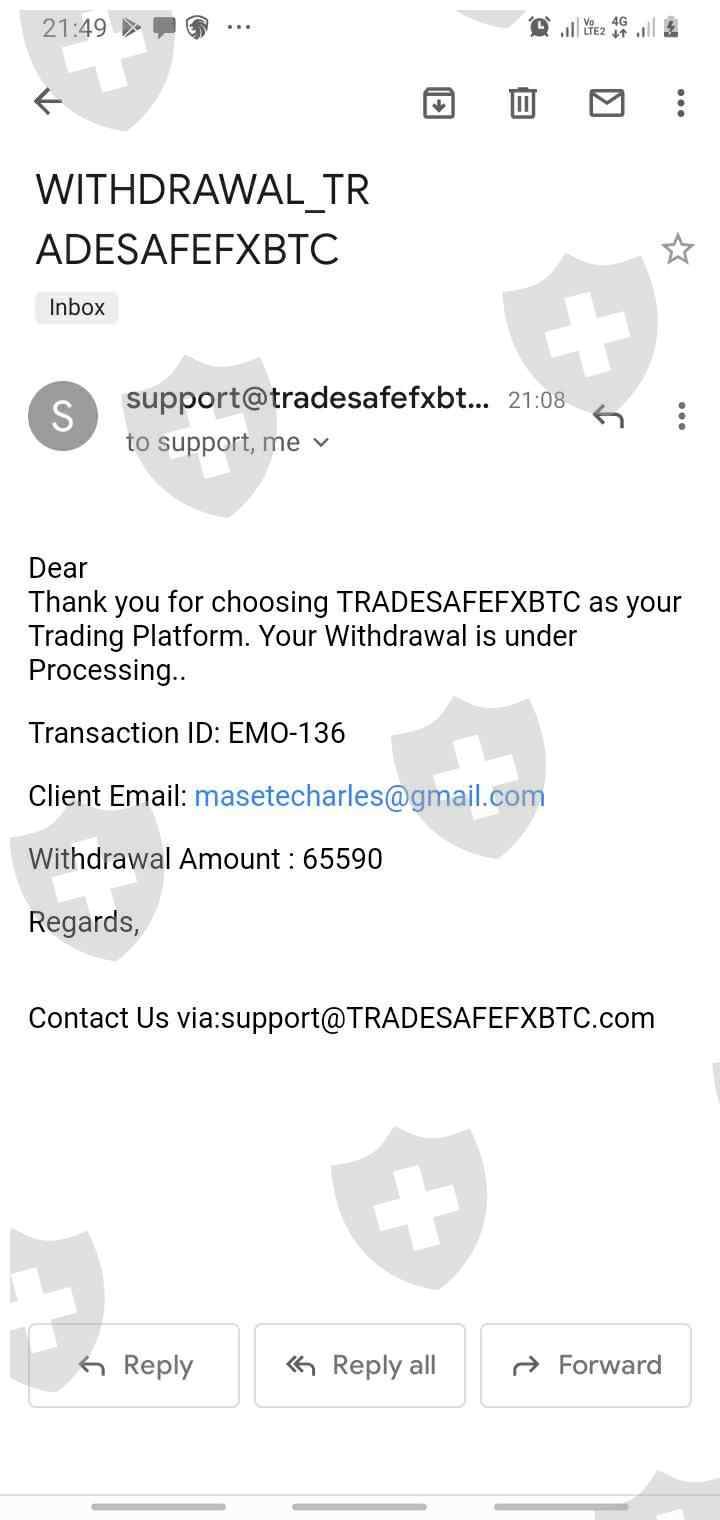Delete this email with trash icon
The height and width of the screenshot is (1520, 720).
click(x=523, y=102)
